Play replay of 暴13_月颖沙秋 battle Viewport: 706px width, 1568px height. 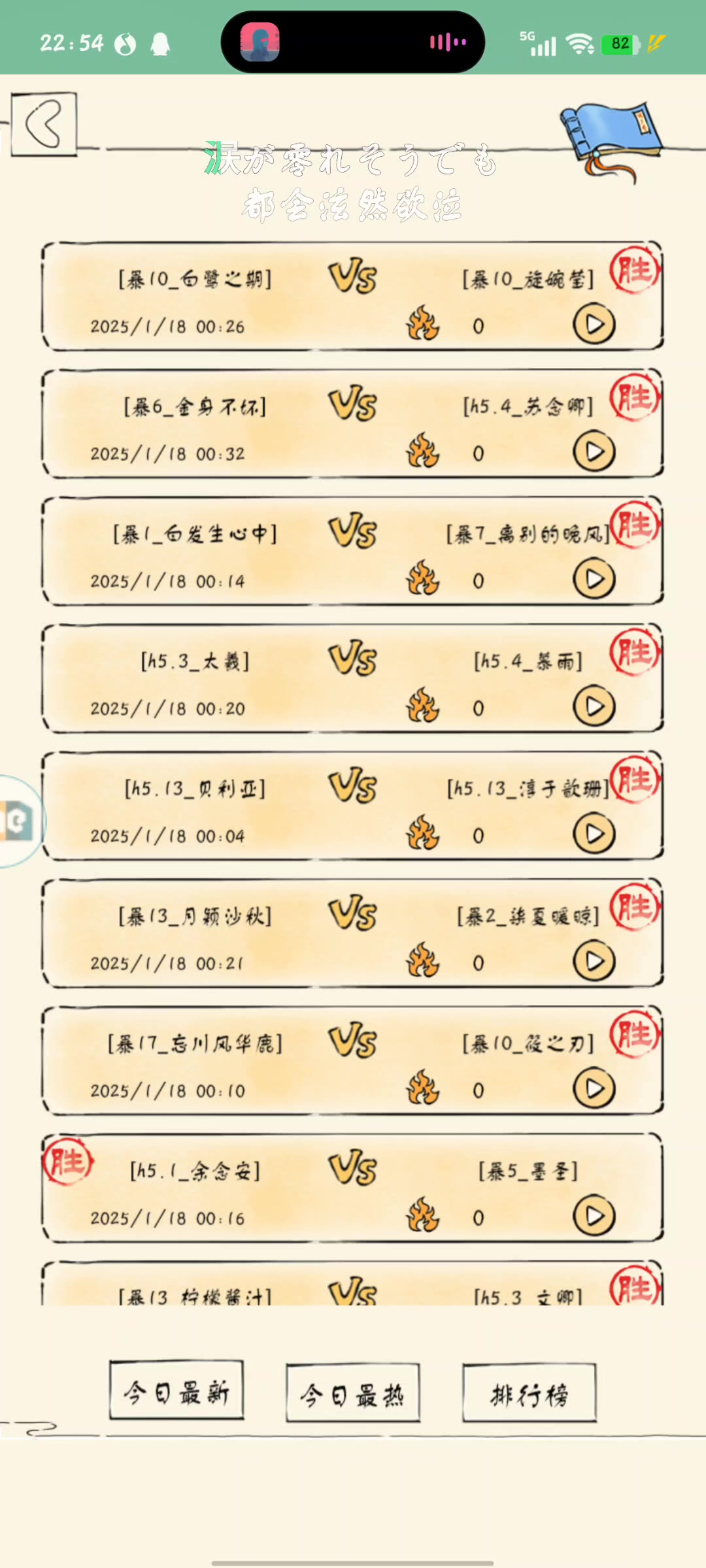pos(594,962)
